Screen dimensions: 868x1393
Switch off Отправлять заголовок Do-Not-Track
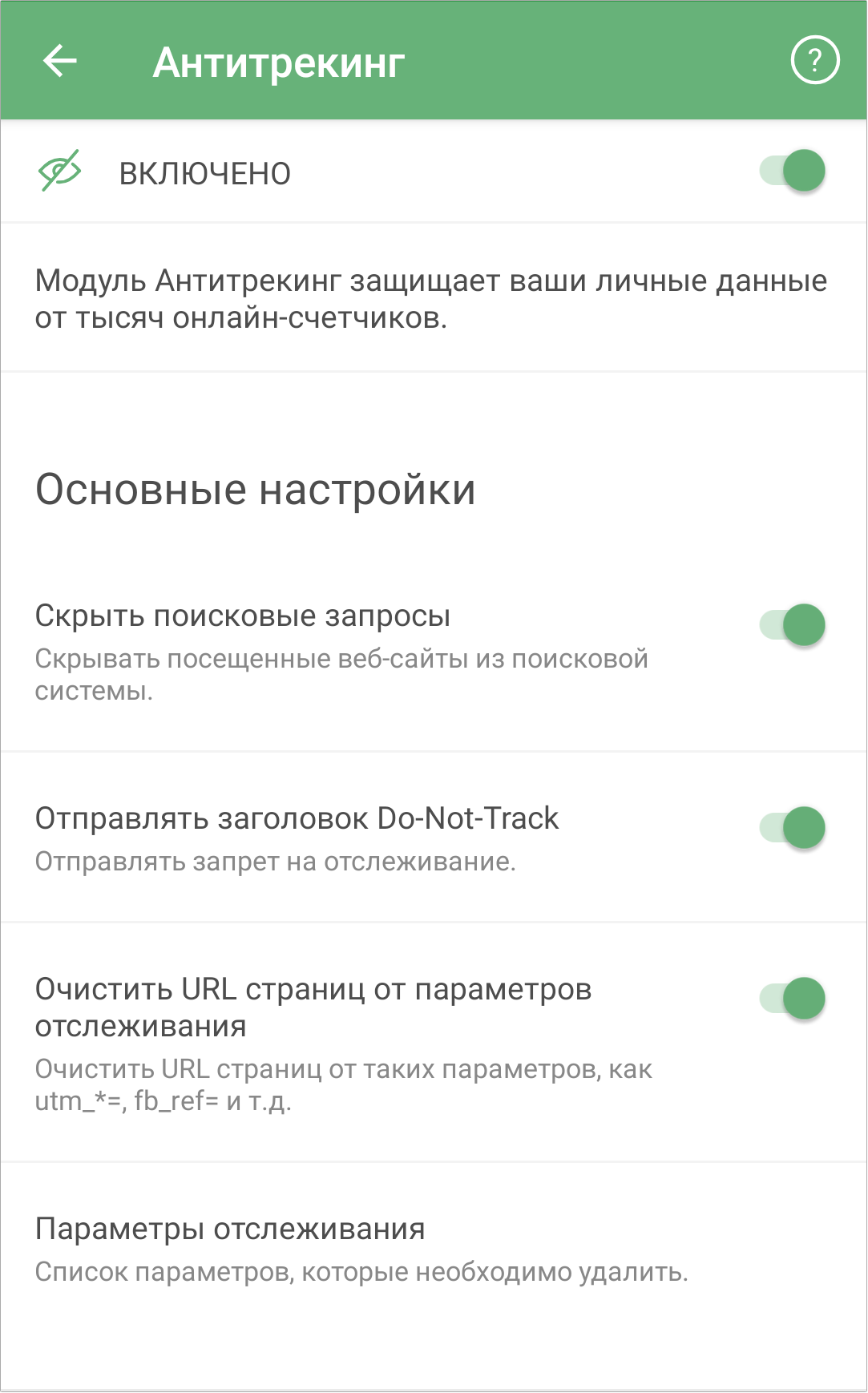coord(793,828)
